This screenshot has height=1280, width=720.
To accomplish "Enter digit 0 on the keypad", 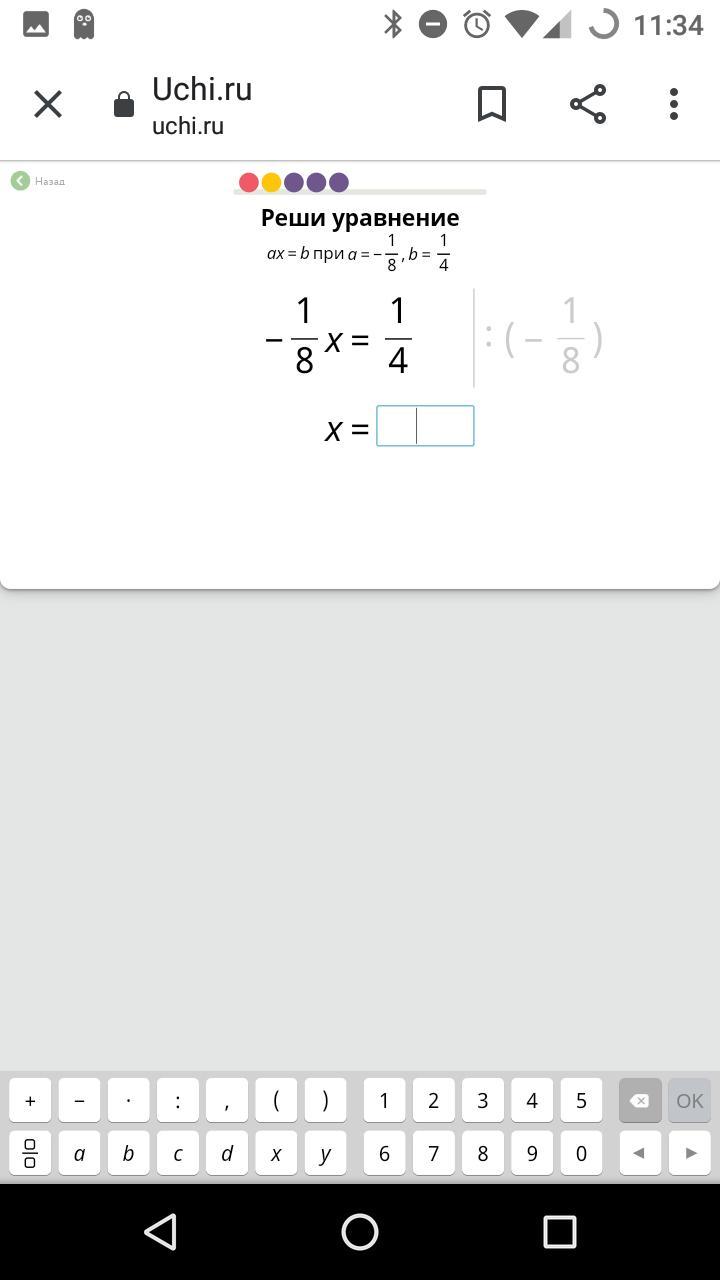I will tap(581, 1153).
